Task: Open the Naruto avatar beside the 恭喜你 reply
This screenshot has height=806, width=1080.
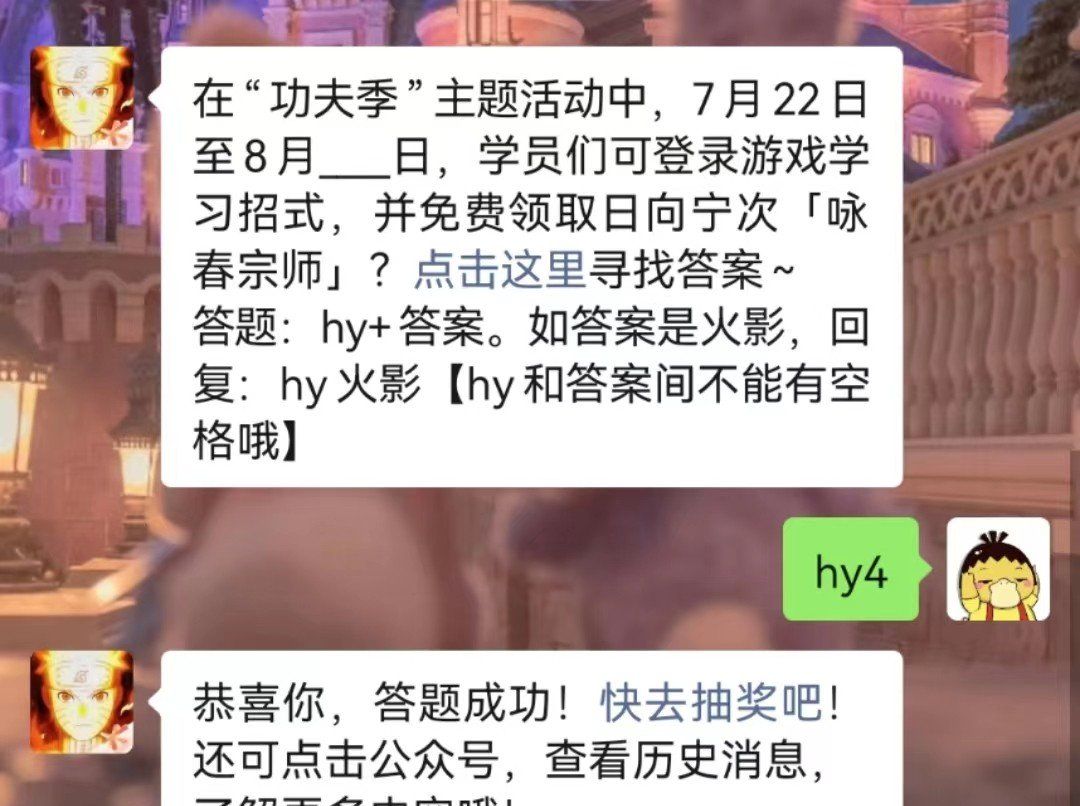Action: 81,701
